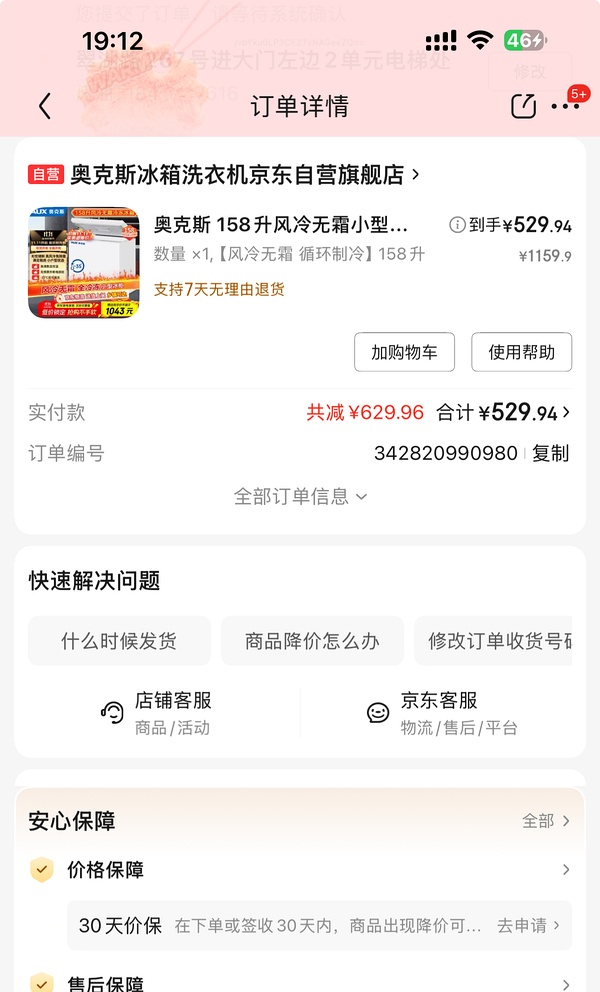View 全部 guarantees in 安心保障

coord(546,821)
